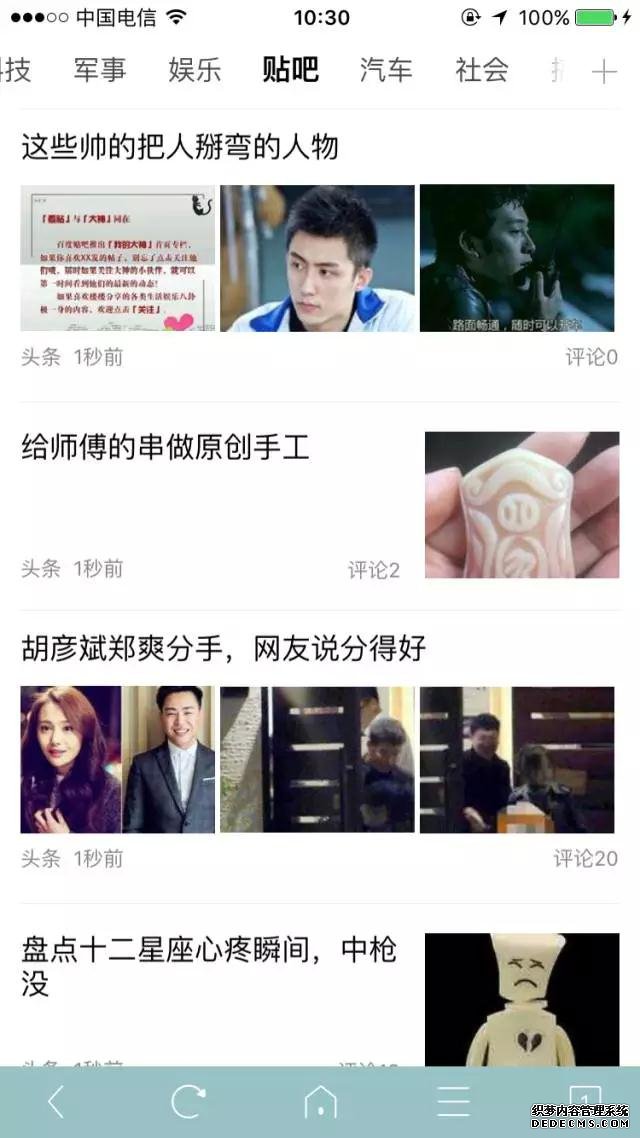Open article 盘点十二星座心疼瞬间
This screenshot has height=1138, width=640.
(209, 966)
